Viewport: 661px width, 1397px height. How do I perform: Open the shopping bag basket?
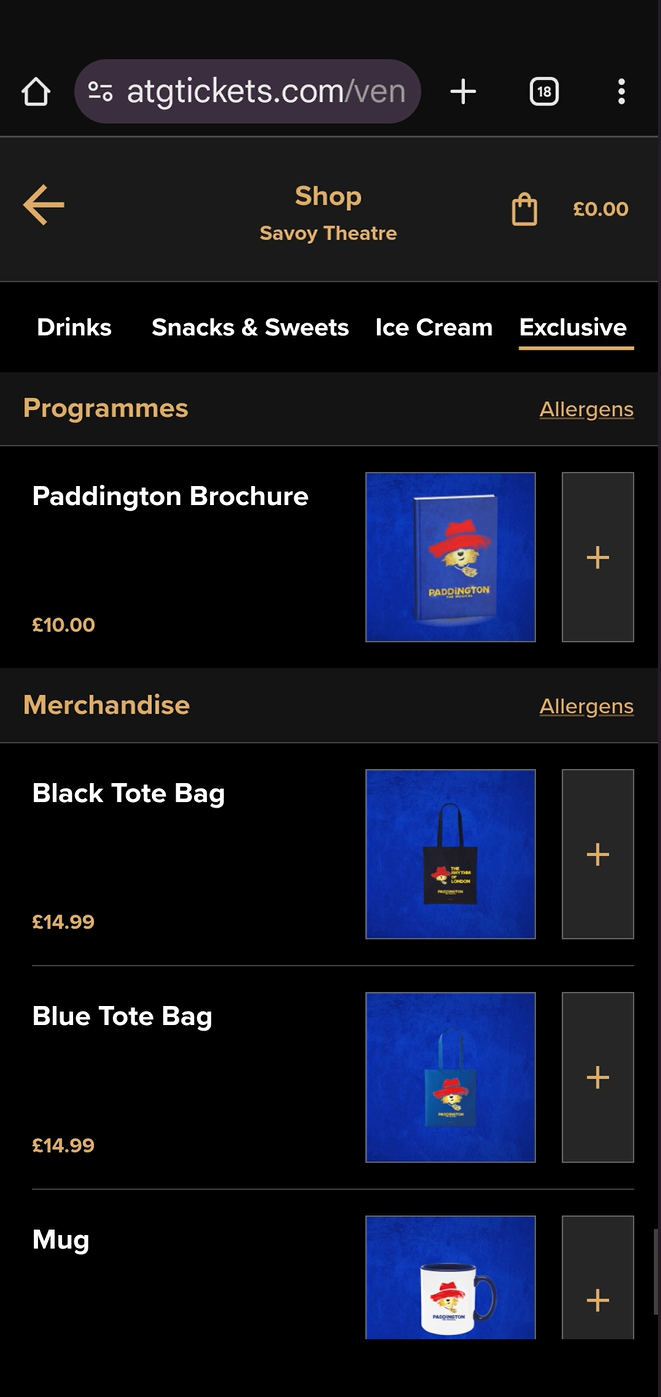pyautogui.click(x=525, y=209)
